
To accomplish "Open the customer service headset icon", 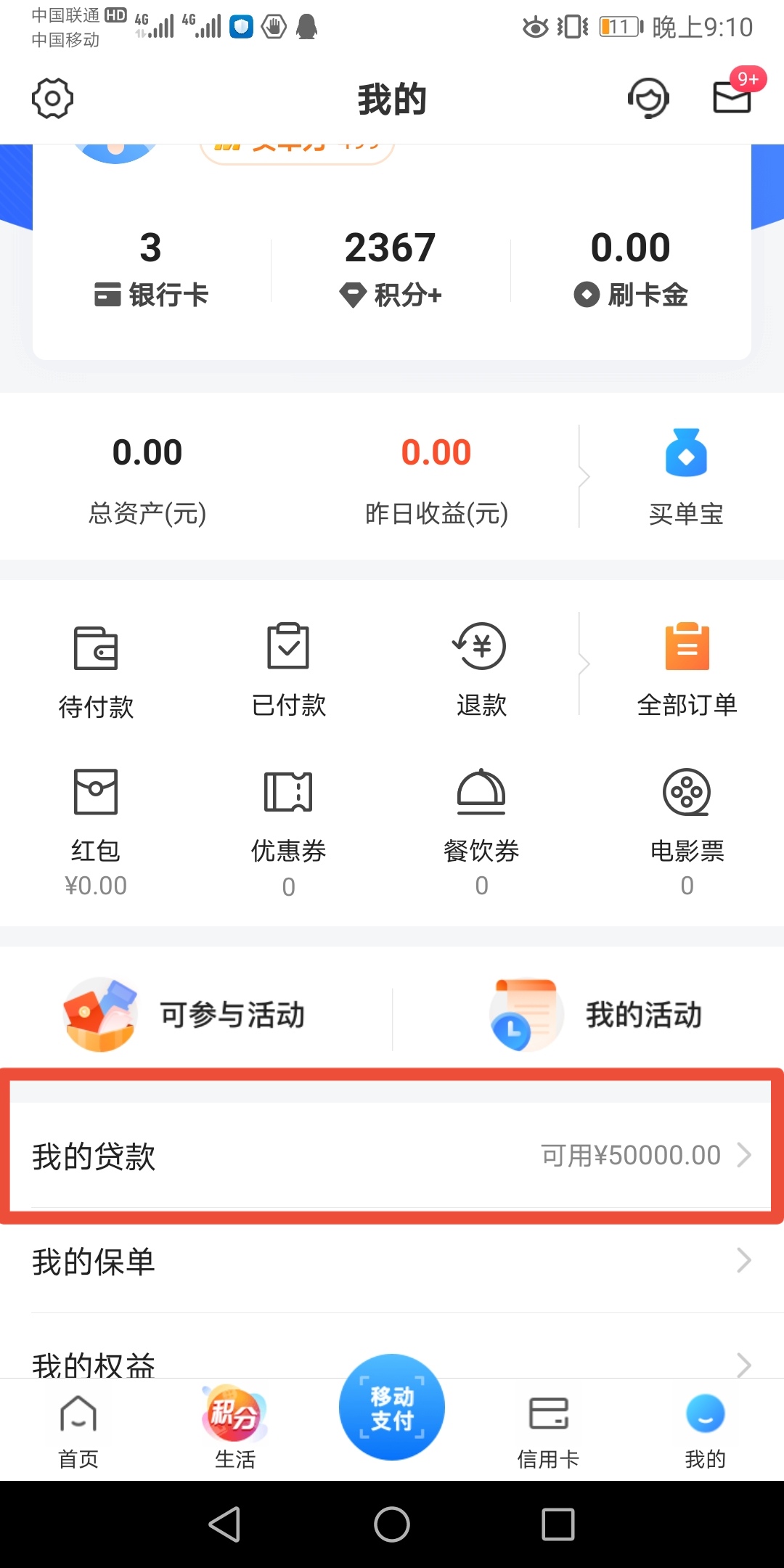I will [x=648, y=98].
